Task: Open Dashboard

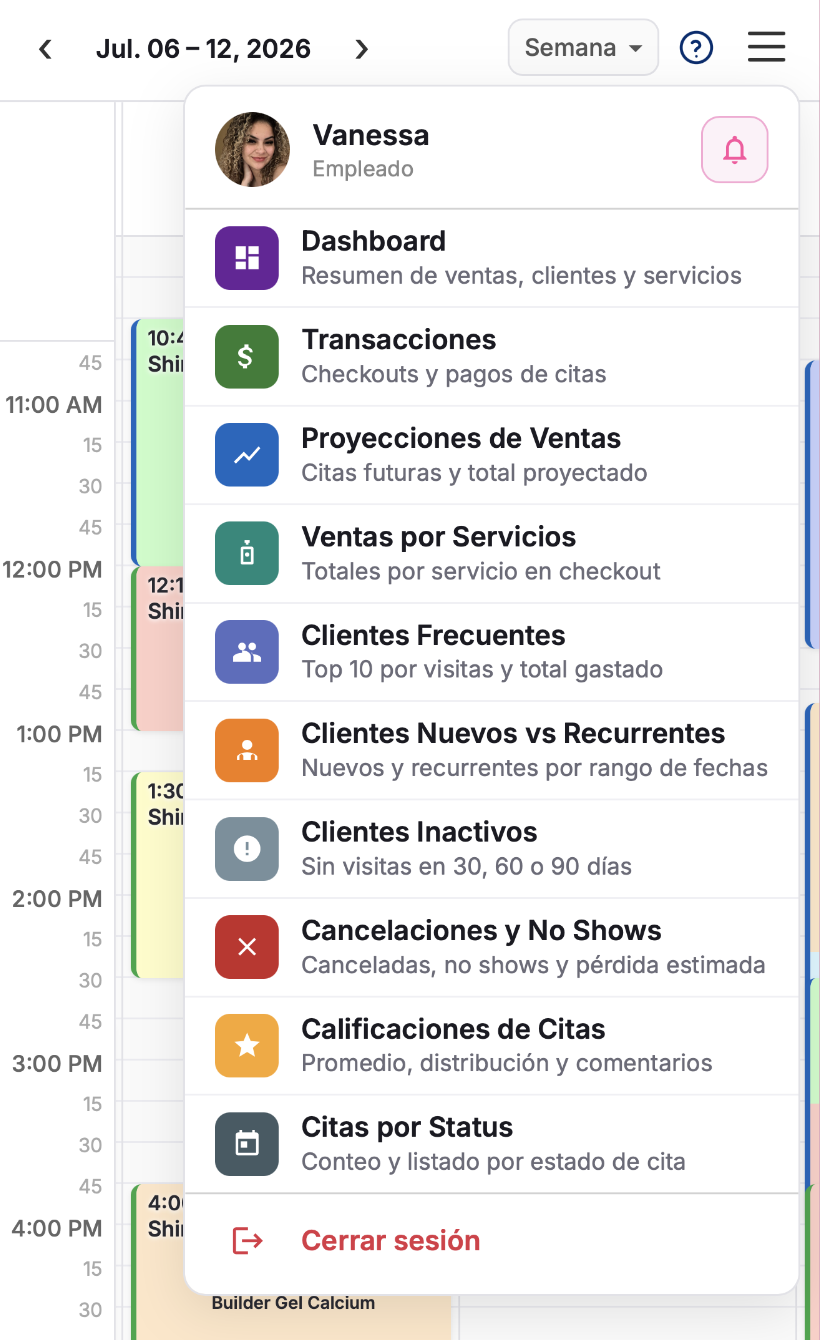Action: click(x=492, y=258)
